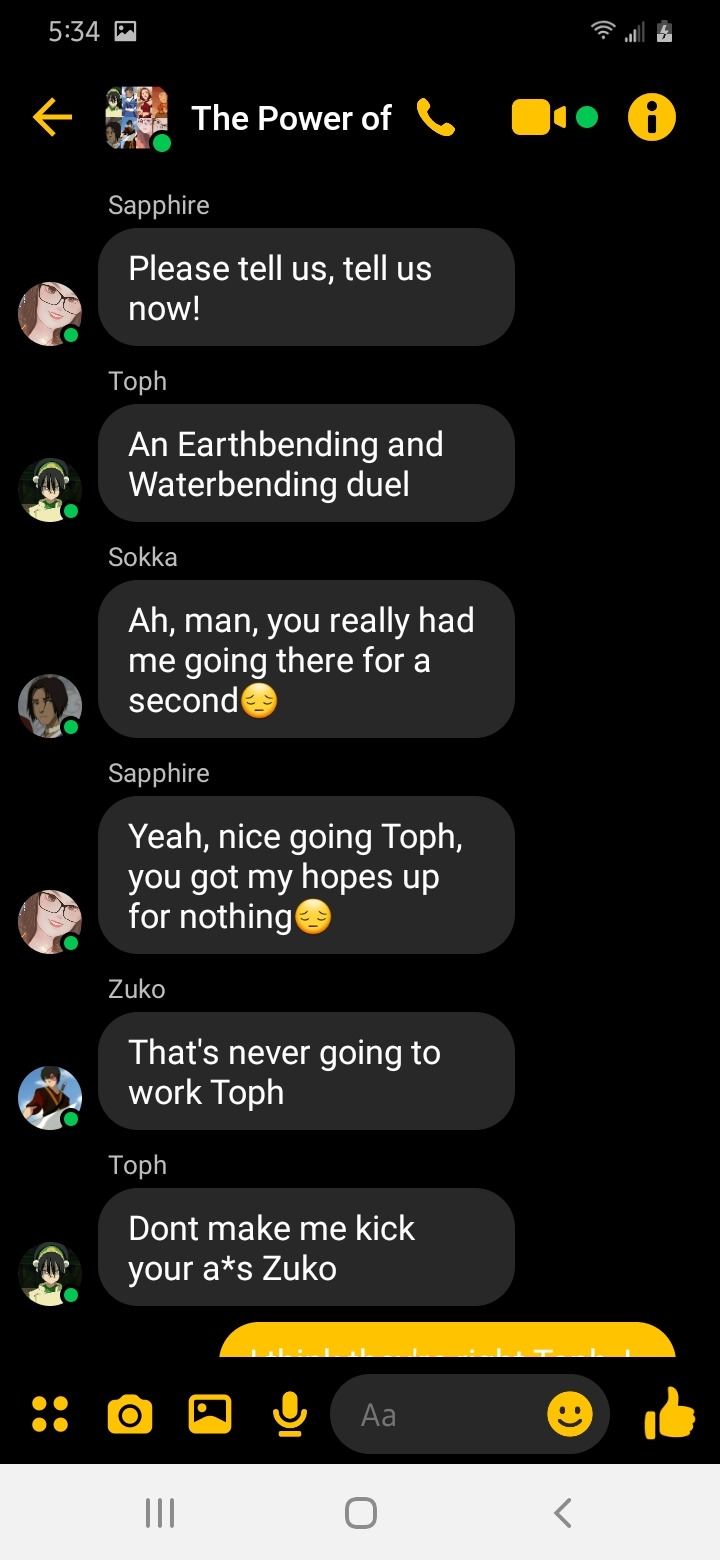Open the group info details
Image resolution: width=720 pixels, height=1560 pixels.
coord(651,118)
